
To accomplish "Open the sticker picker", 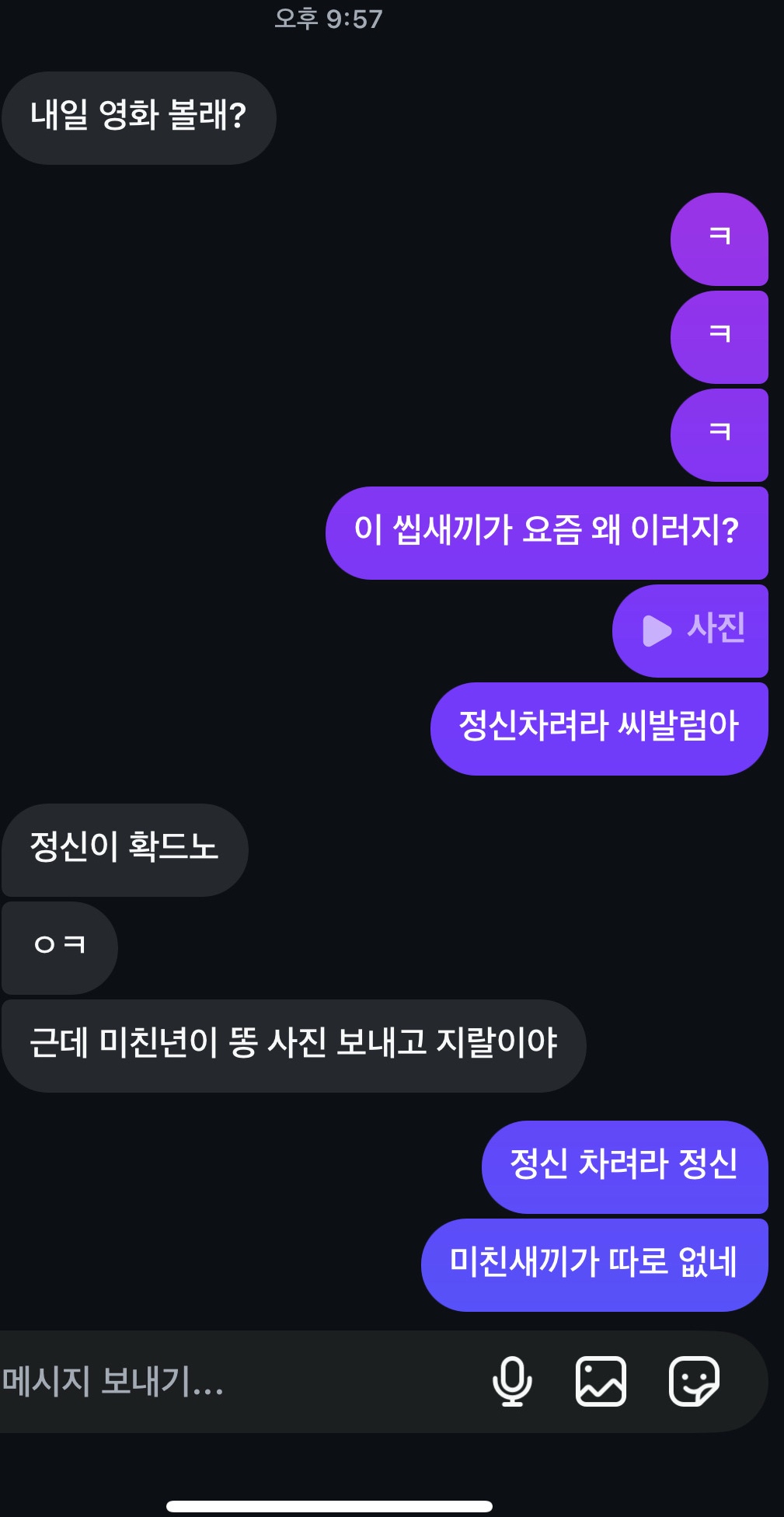I will click(694, 1382).
